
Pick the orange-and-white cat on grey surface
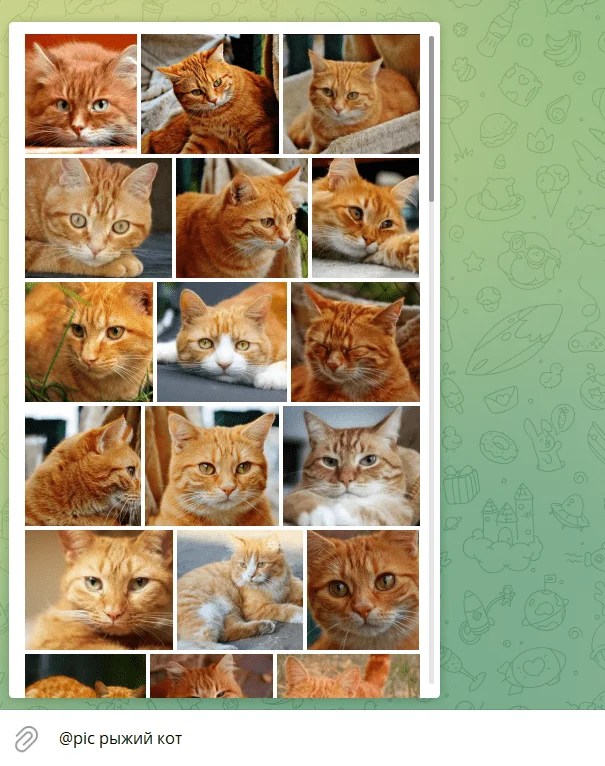[x=222, y=341]
